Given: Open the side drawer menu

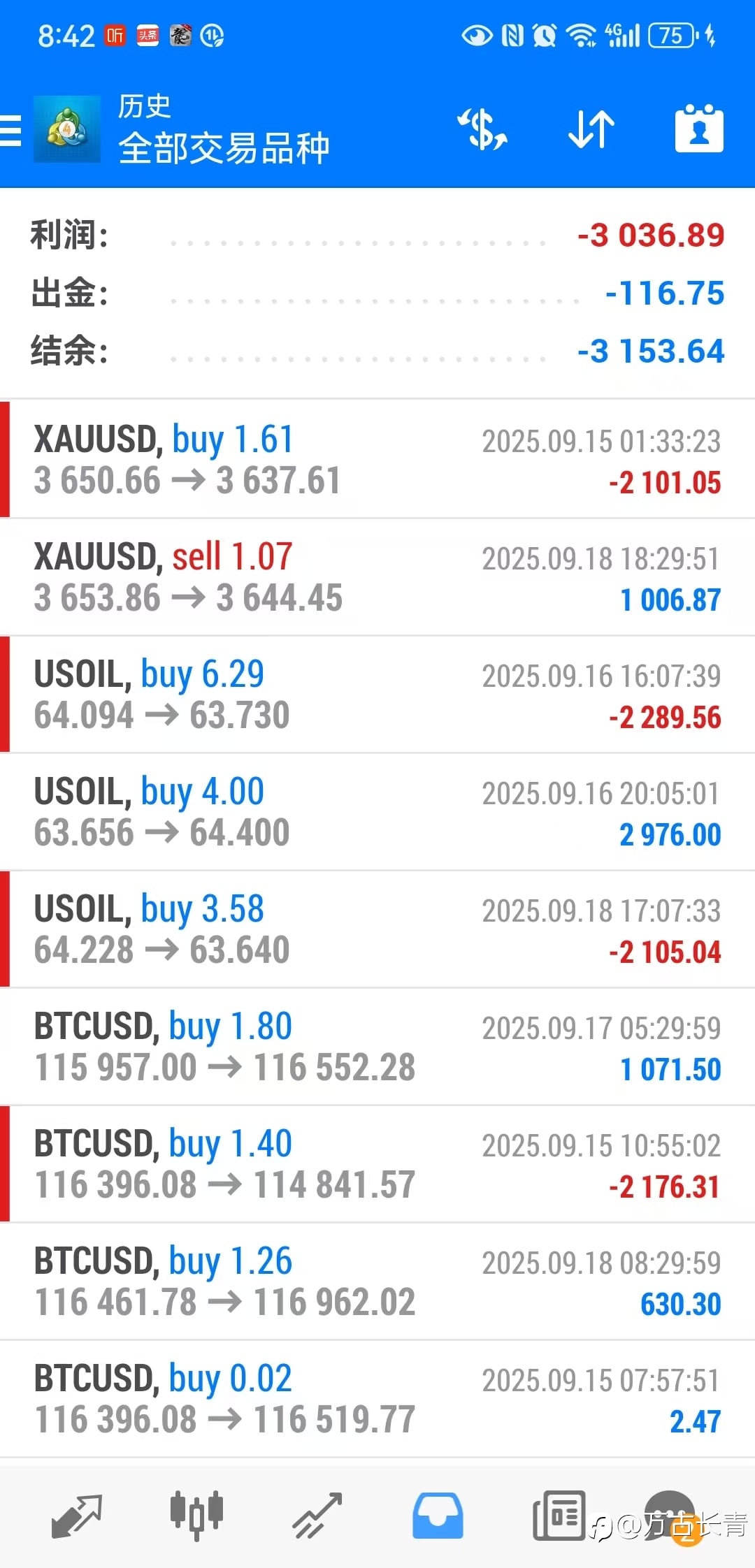Looking at the screenshot, I should (x=11, y=130).
